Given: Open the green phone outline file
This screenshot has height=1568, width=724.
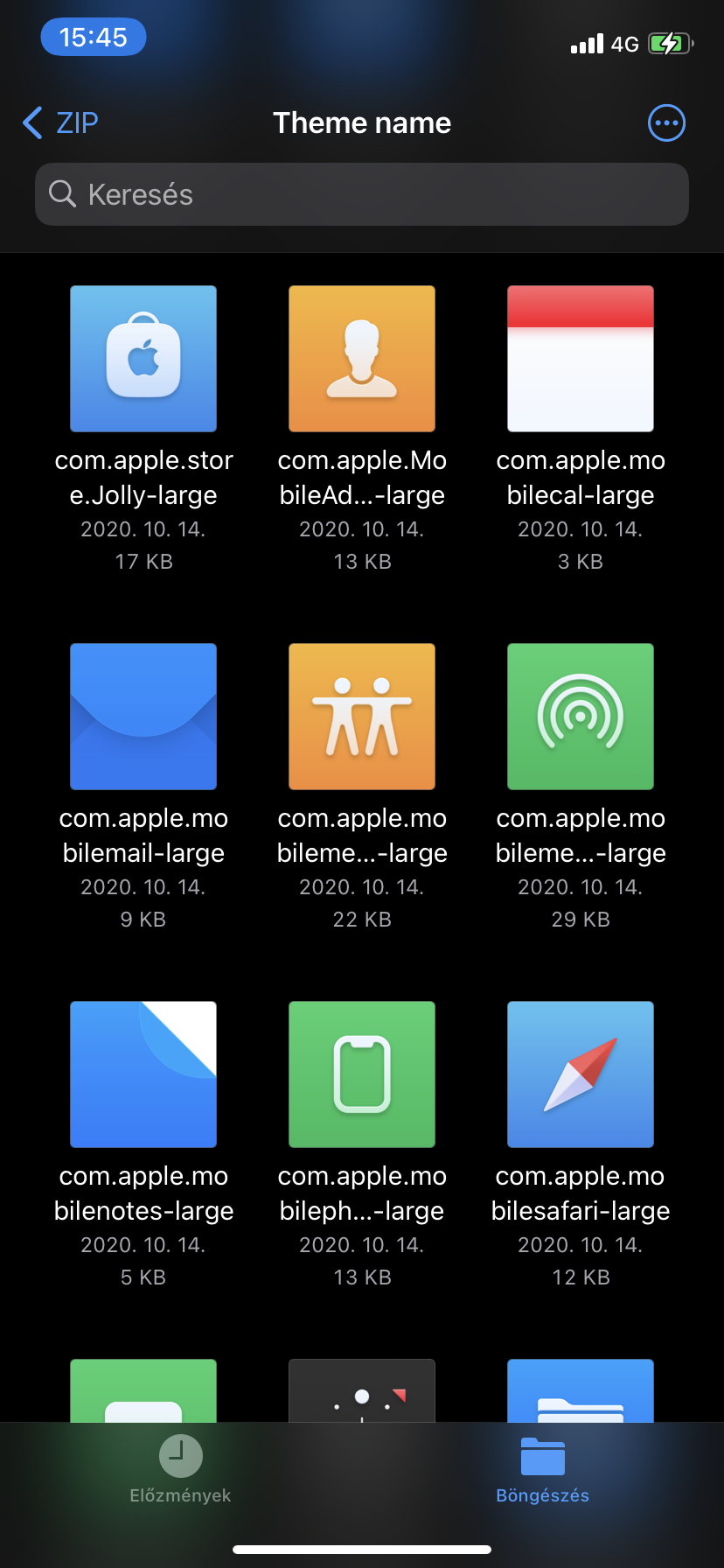Looking at the screenshot, I should [362, 1074].
